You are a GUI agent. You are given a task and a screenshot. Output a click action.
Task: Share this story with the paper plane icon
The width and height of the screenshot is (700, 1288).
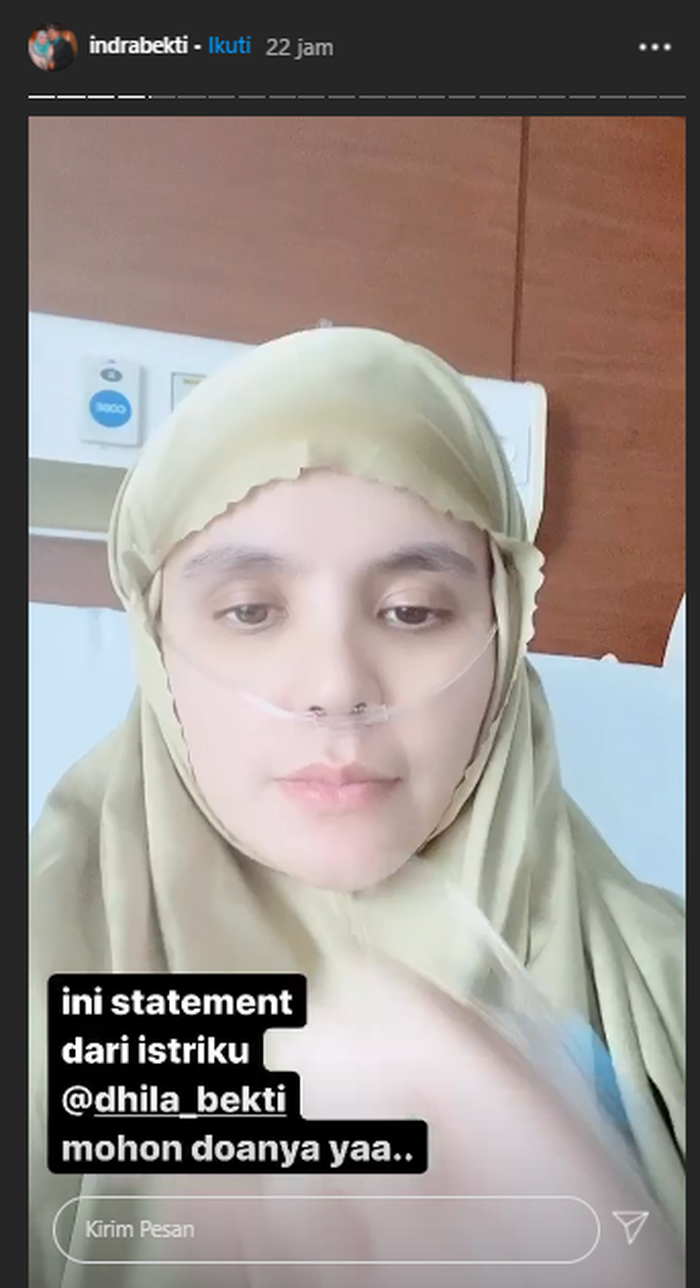click(x=630, y=1227)
